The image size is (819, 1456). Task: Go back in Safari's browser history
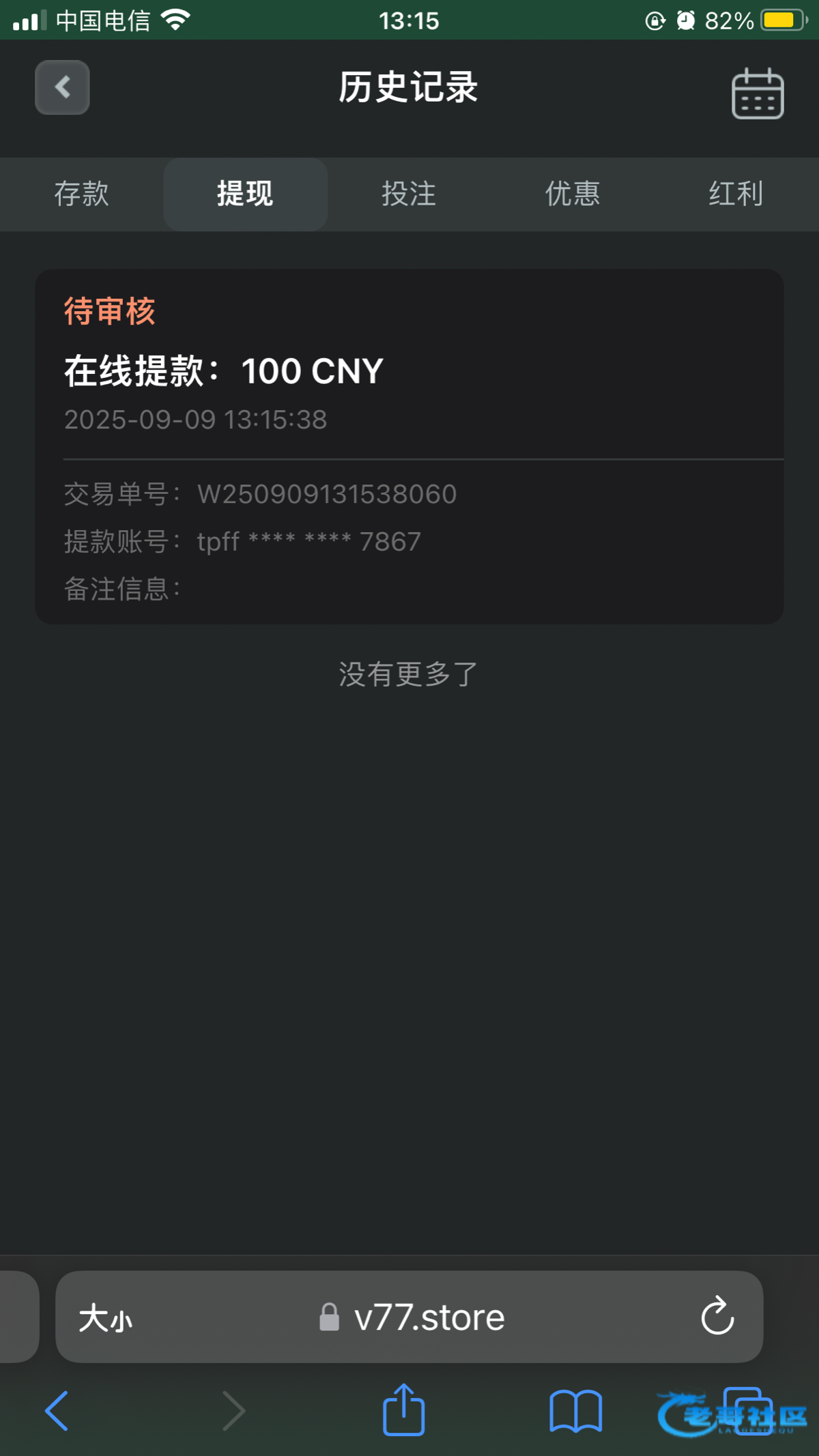pos(57,1410)
